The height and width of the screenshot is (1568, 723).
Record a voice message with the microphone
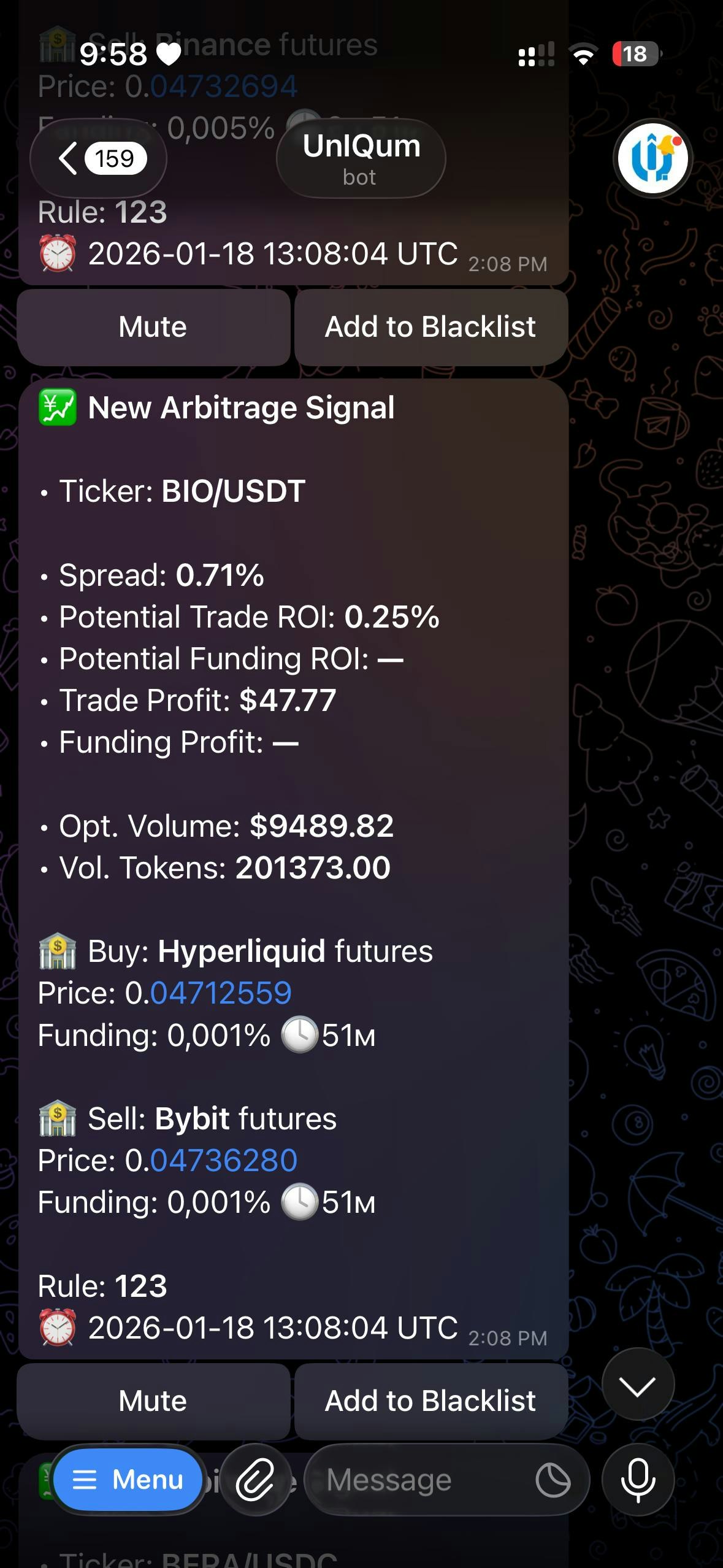(x=638, y=1480)
